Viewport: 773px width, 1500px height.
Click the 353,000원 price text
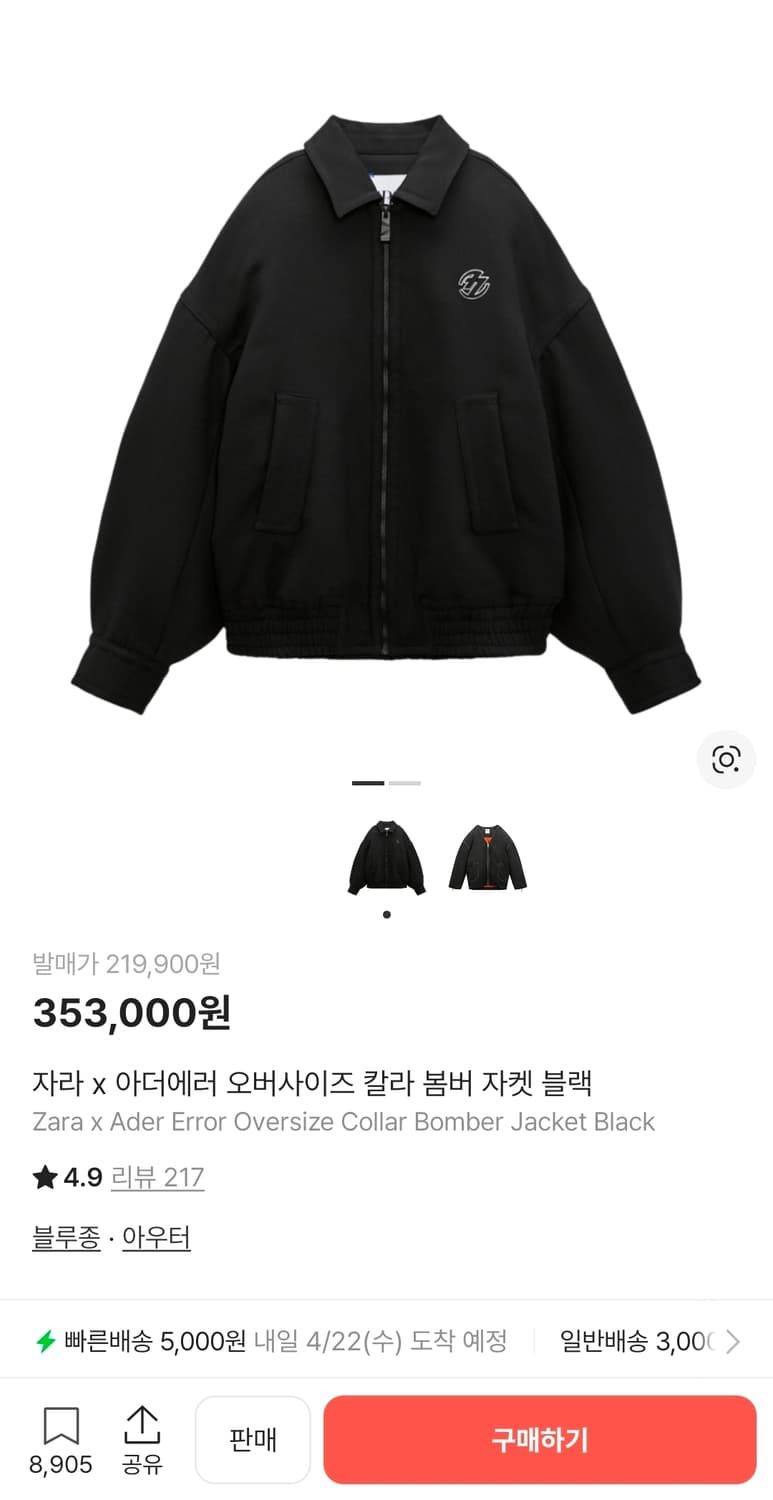coord(130,1013)
